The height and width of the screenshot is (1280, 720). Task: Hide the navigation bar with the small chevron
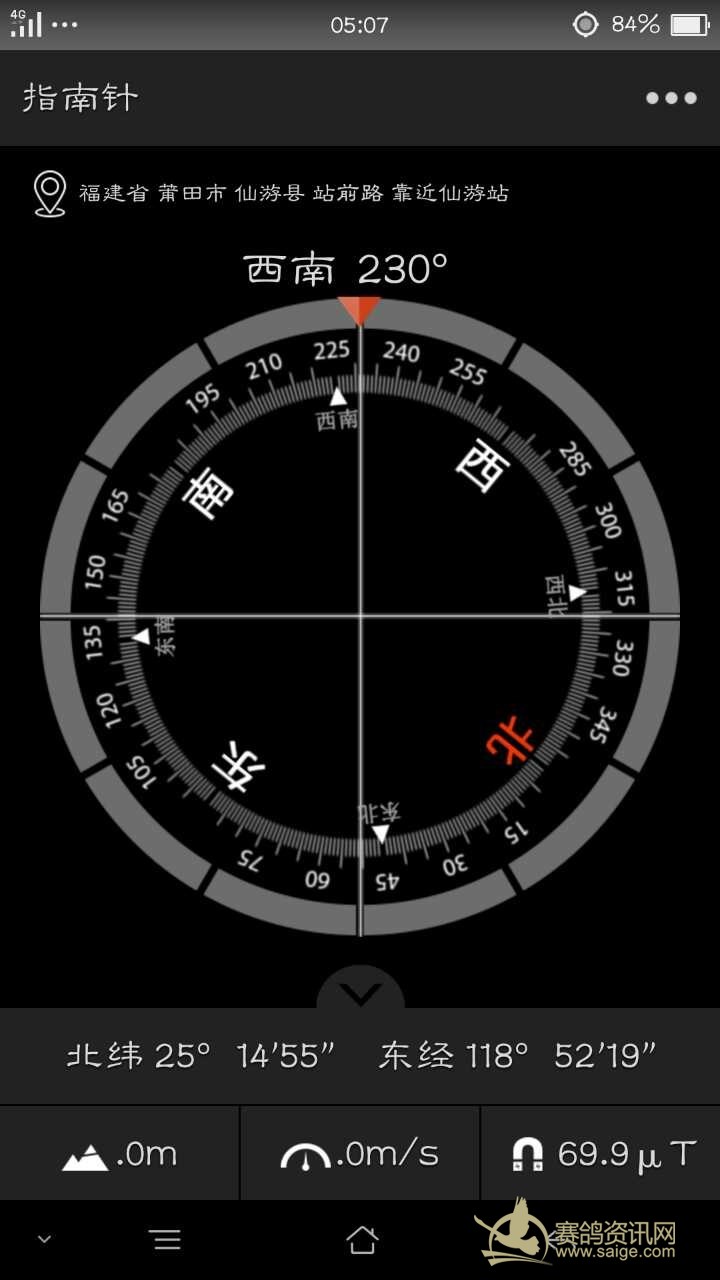[x=44, y=1240]
